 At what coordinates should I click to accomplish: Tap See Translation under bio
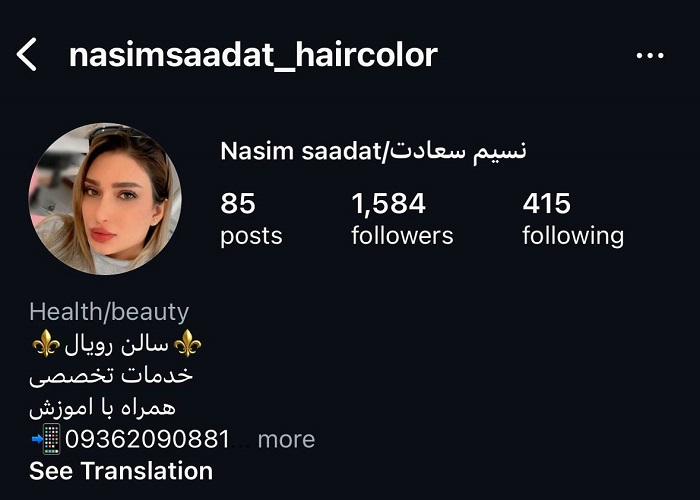tap(121, 471)
